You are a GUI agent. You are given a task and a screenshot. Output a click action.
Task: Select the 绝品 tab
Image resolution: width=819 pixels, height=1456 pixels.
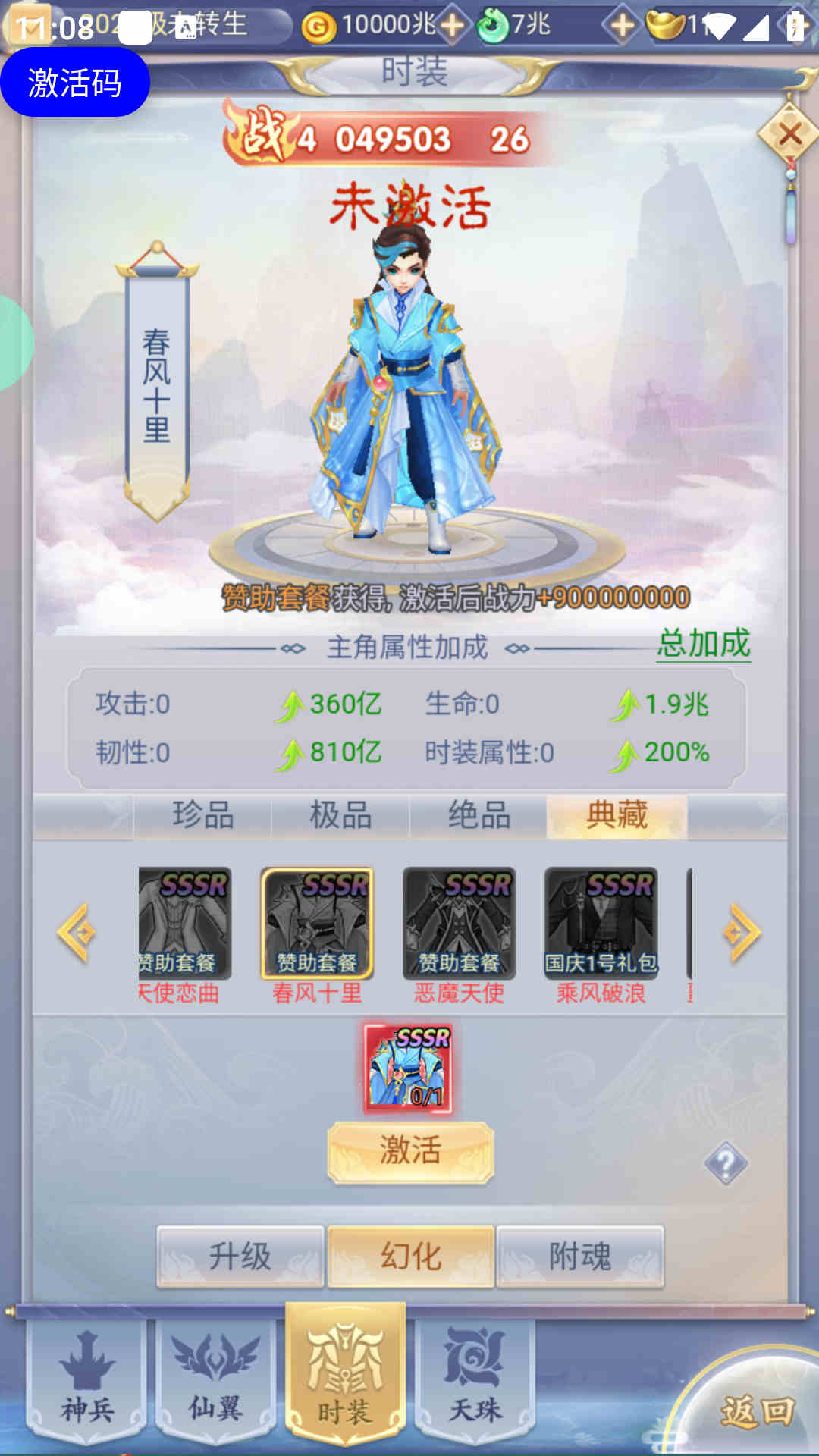pos(479,816)
